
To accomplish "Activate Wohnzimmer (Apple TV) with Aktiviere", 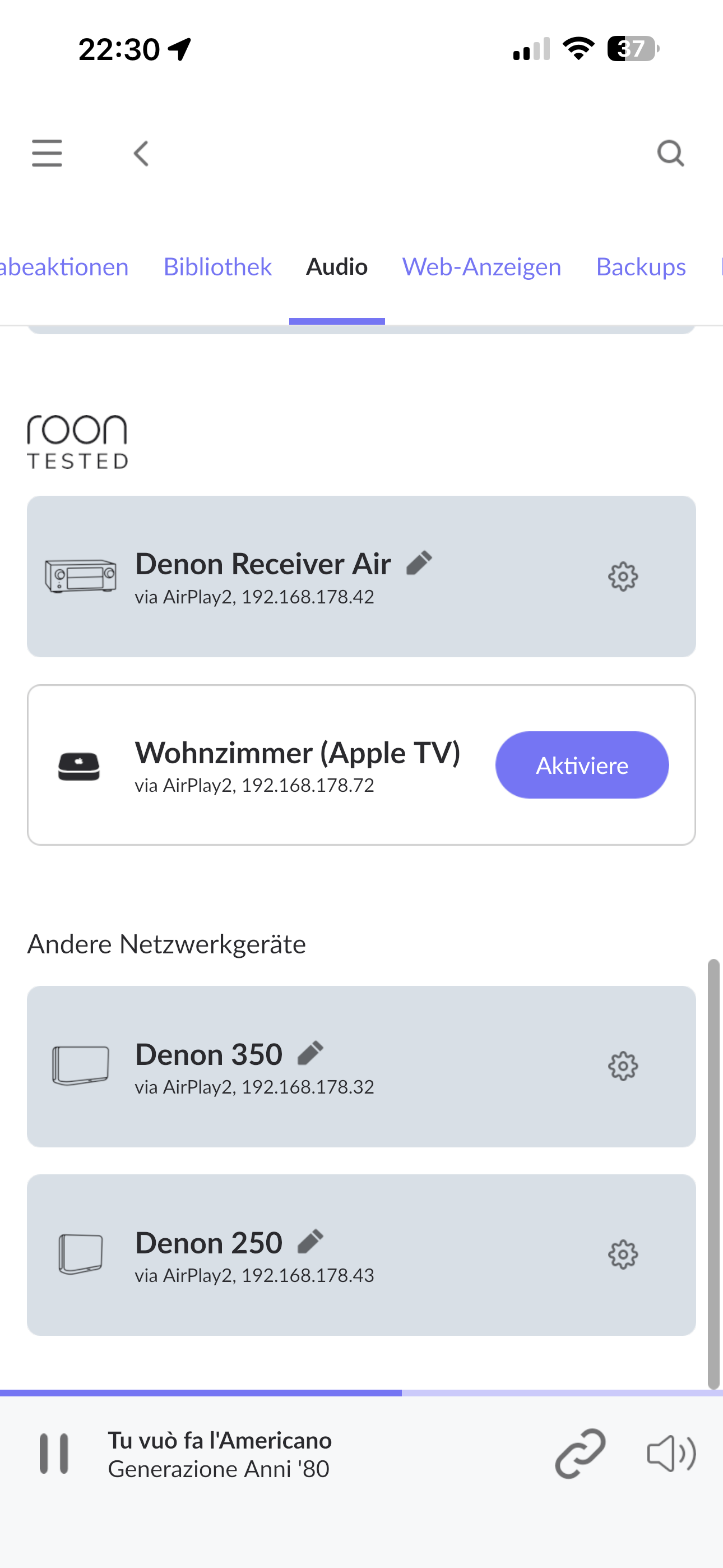I will [582, 765].
